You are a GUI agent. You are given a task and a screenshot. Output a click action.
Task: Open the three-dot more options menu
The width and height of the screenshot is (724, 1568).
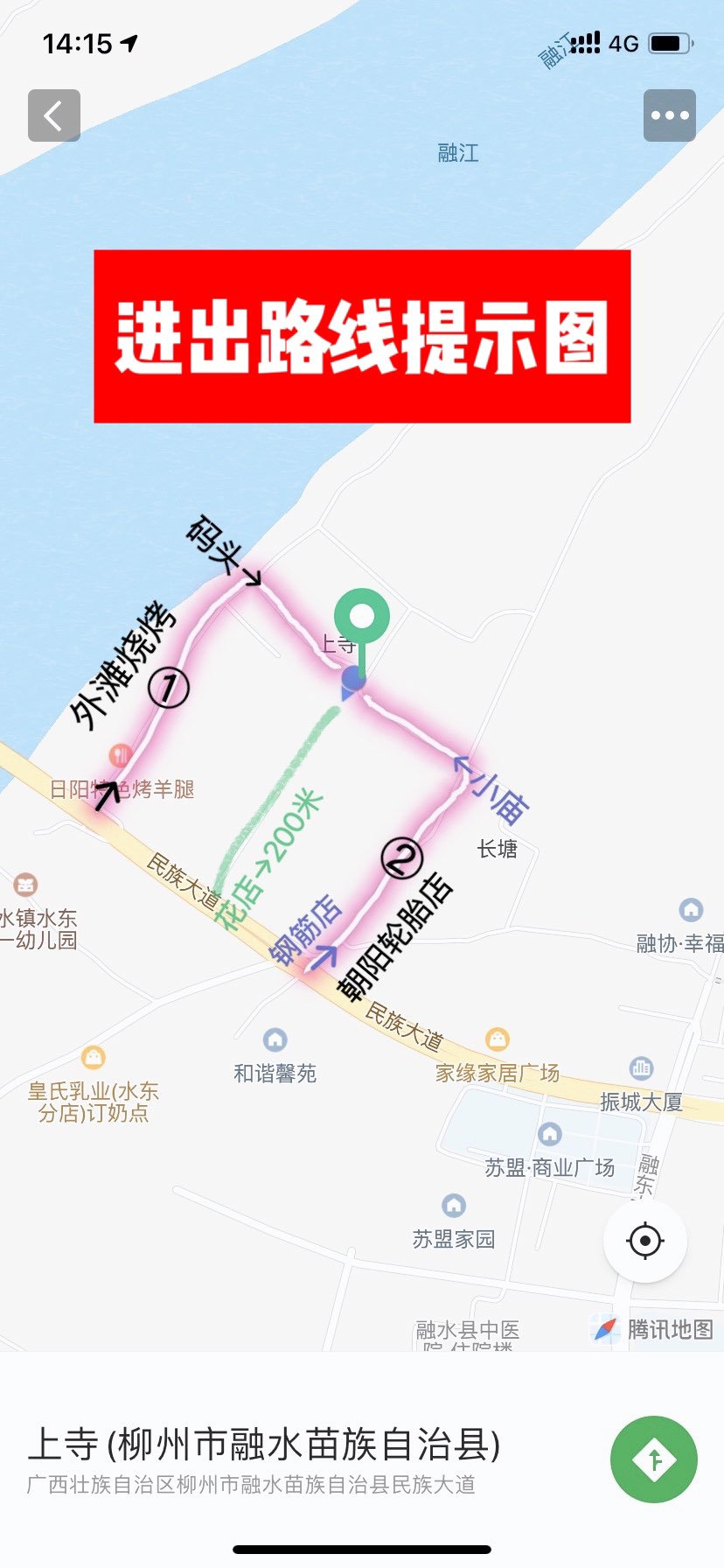pos(669,115)
